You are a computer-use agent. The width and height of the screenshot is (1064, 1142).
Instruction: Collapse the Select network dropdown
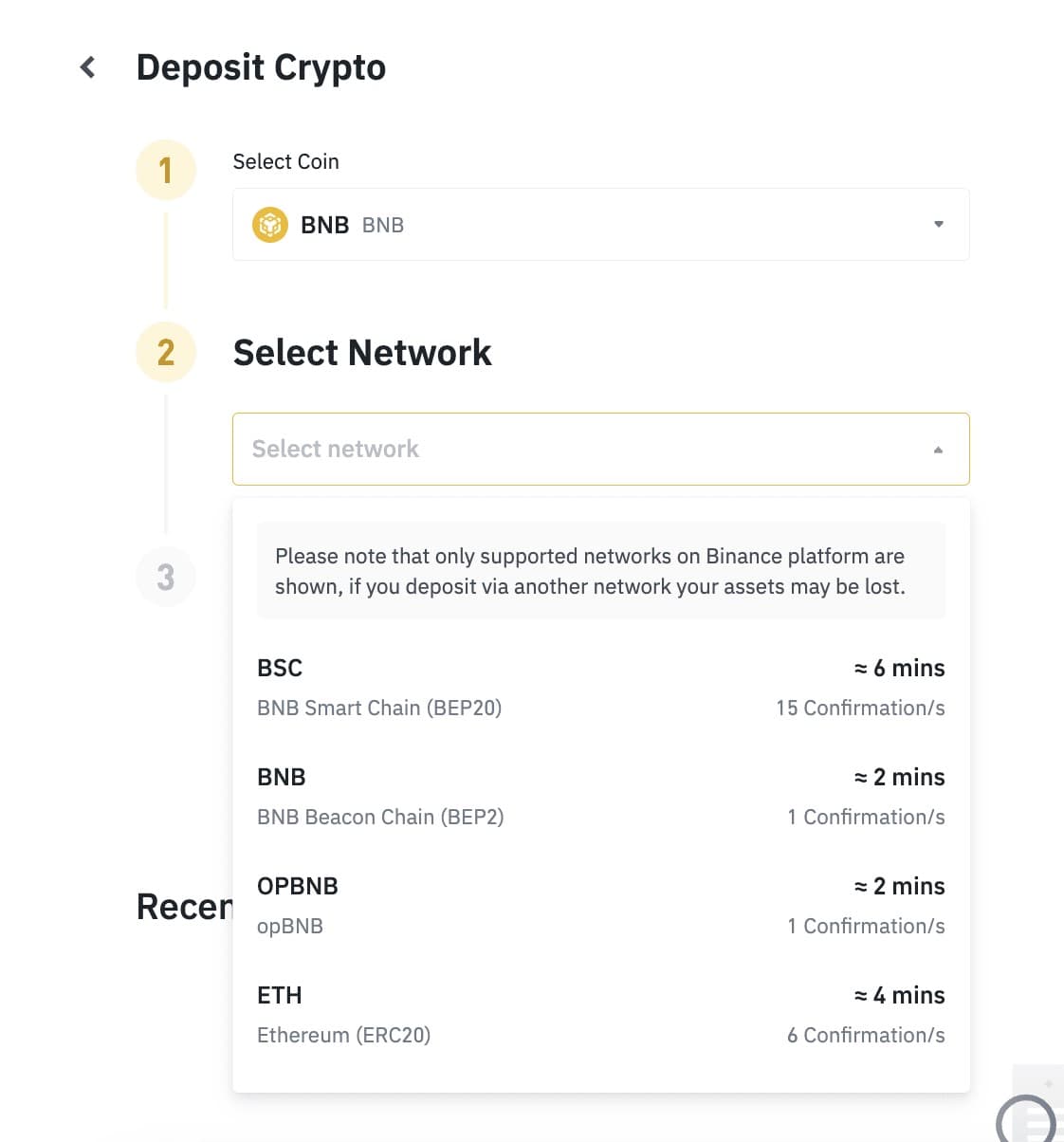[937, 450]
